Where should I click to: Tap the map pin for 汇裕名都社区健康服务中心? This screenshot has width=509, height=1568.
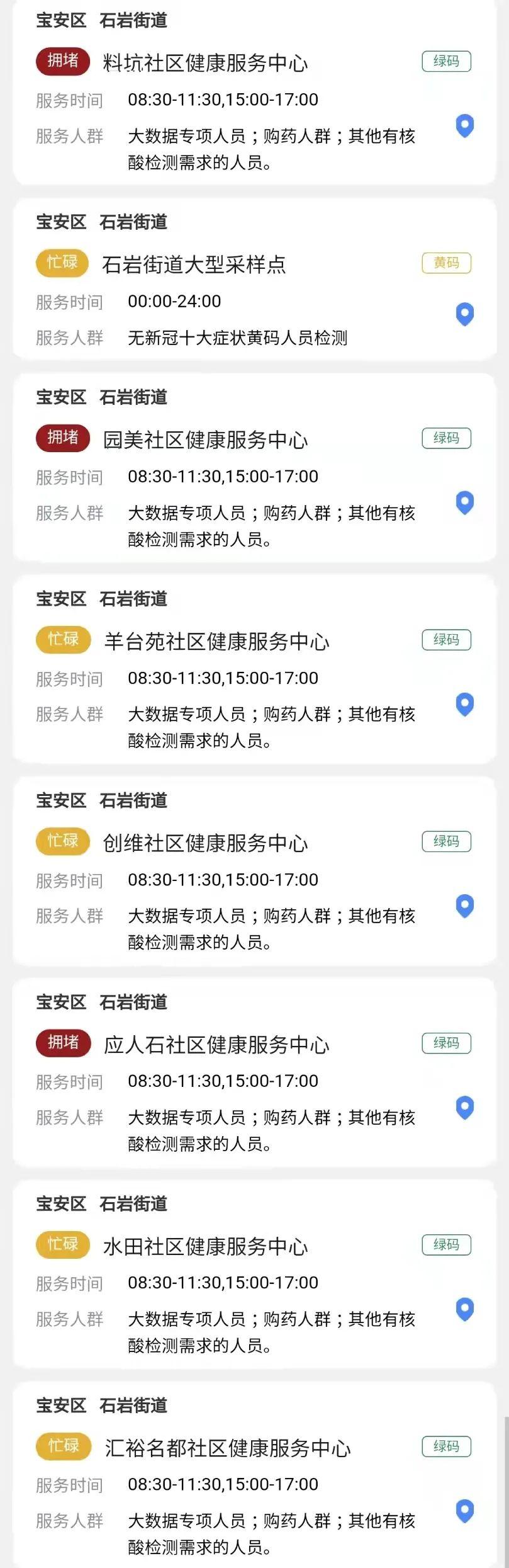464,1510
